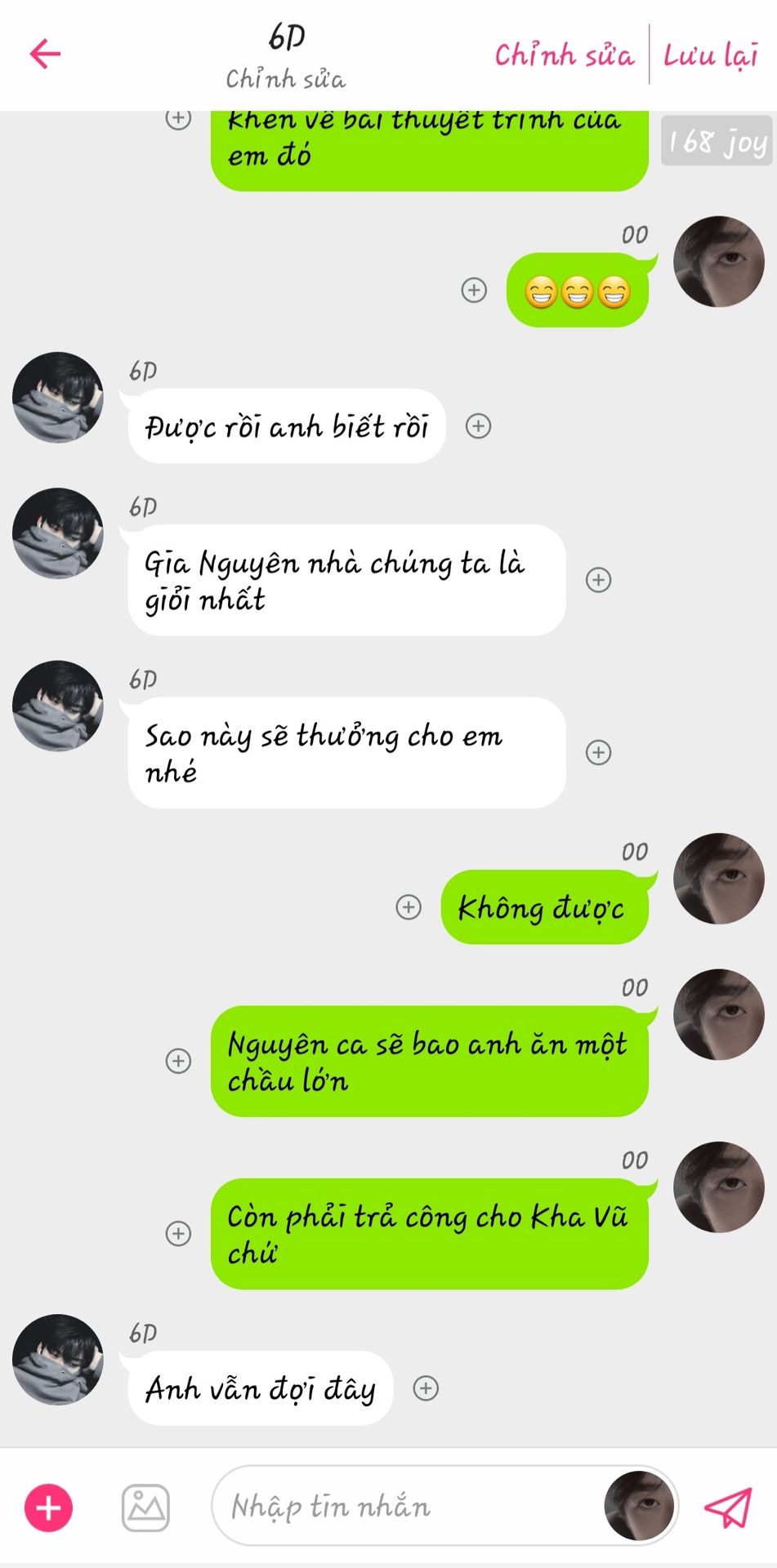777x1568 pixels.
Task: Select the "Anh vẫn đợi đây" message bubble
Action: pyautogui.click(x=261, y=1388)
